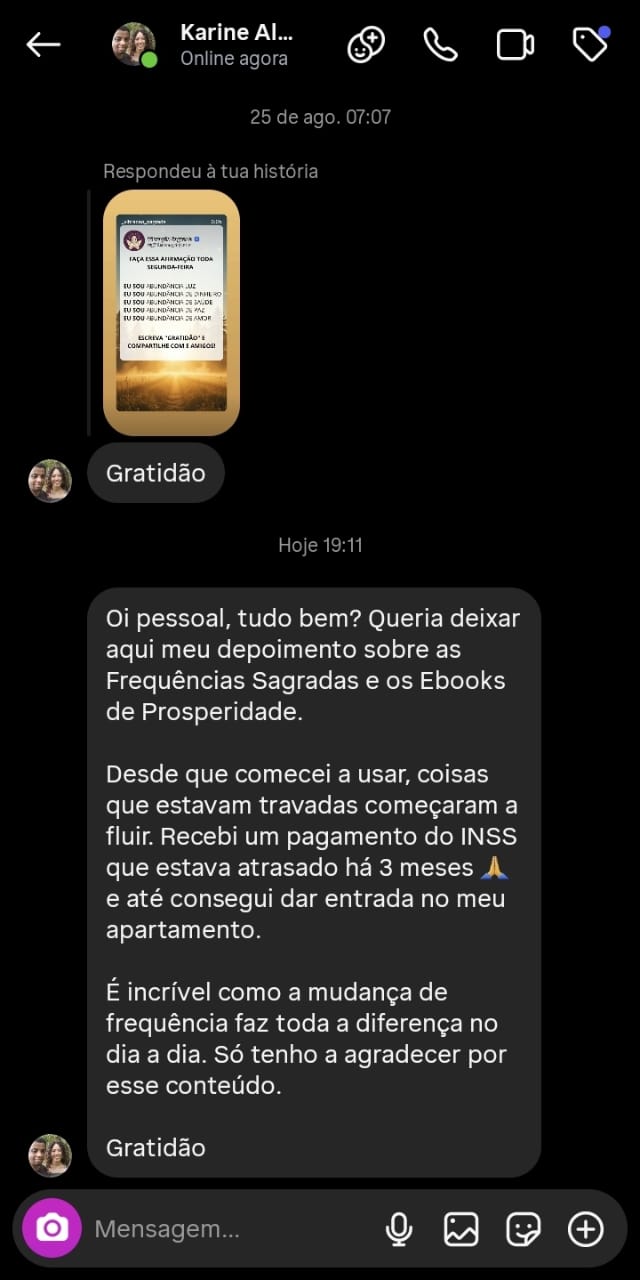Attach a photo from gallery
Screen dimensions: 640x1280
click(x=461, y=1228)
